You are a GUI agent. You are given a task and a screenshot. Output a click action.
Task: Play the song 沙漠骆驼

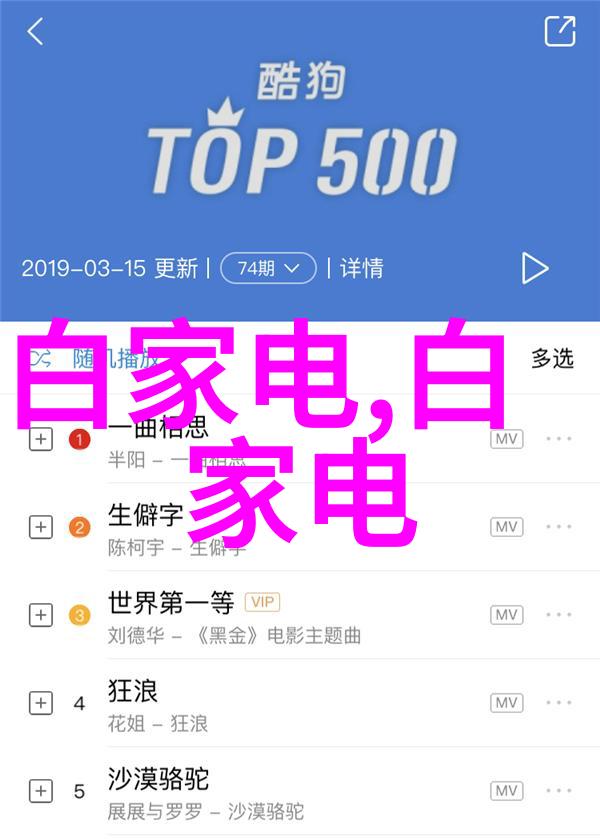click(x=158, y=779)
